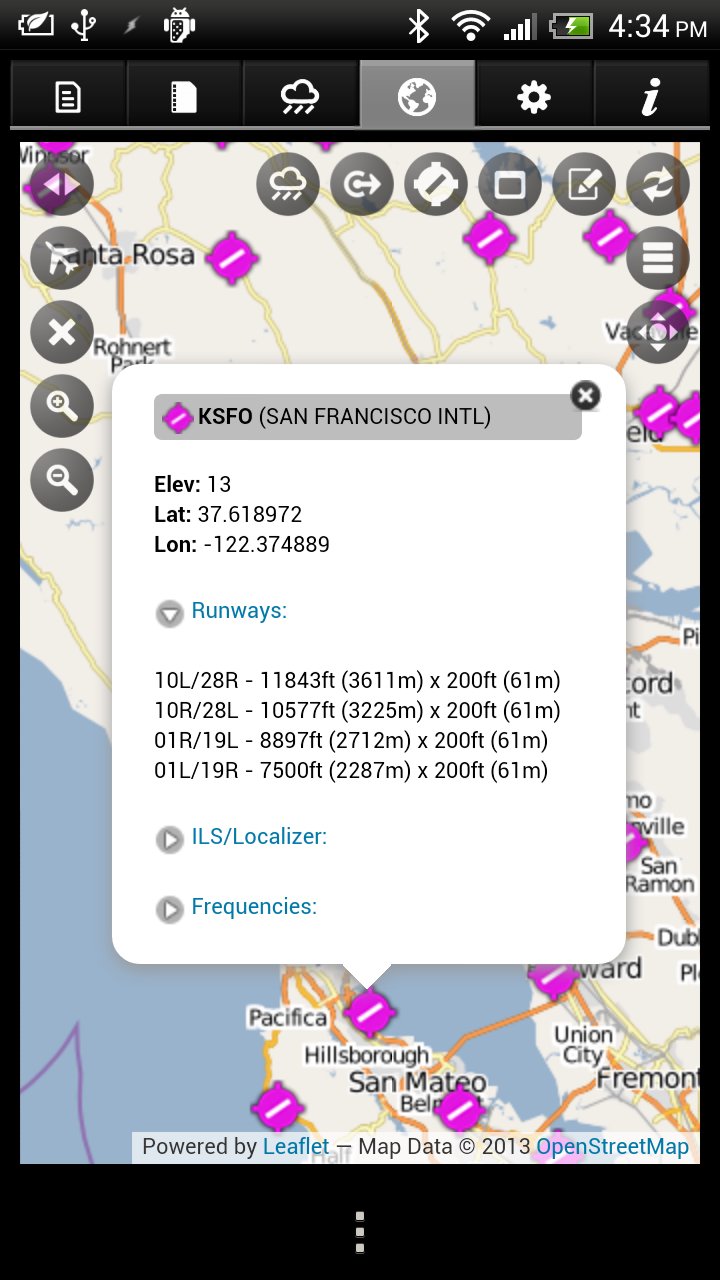This screenshot has height=1280, width=720.
Task: Tap the X map button
Action: pyautogui.click(x=62, y=332)
